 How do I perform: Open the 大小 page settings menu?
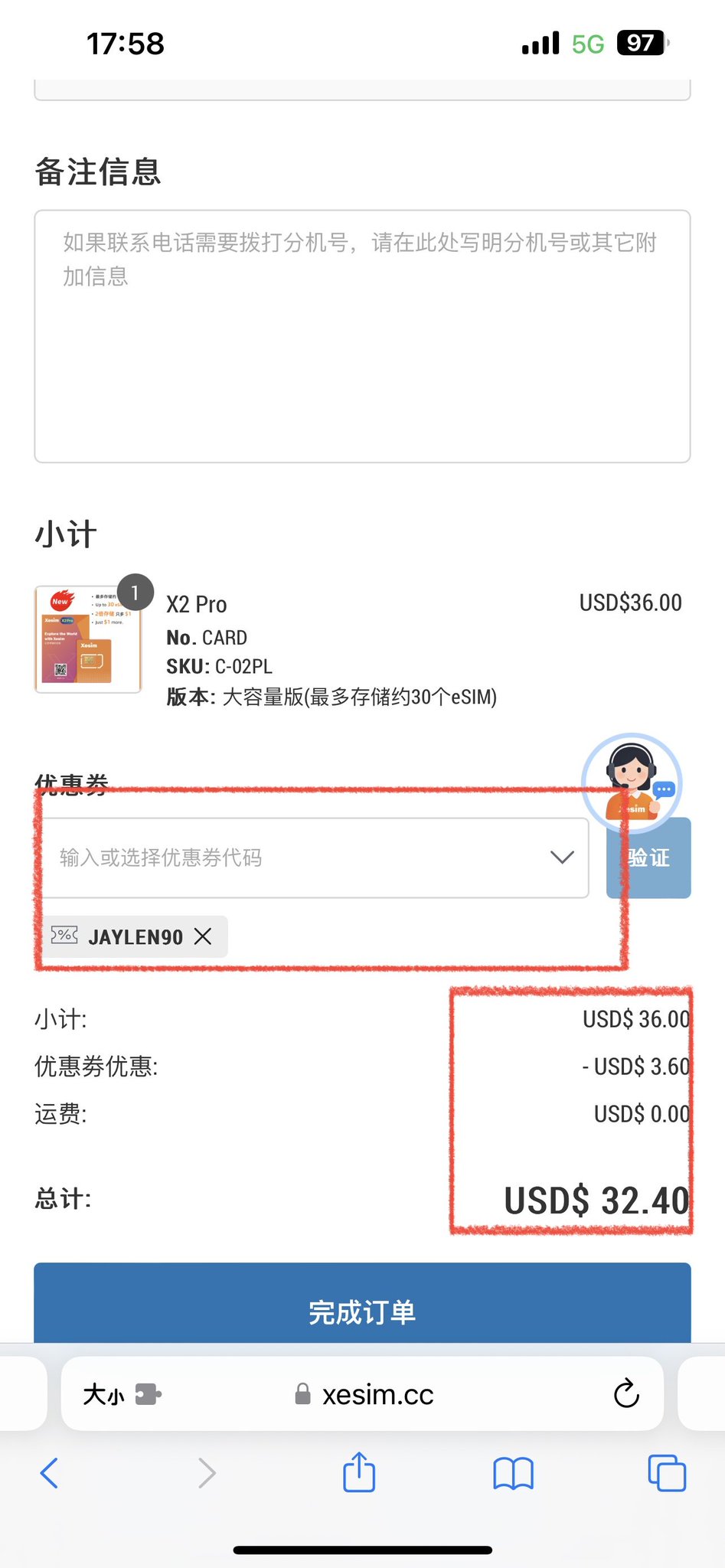[x=121, y=1394]
